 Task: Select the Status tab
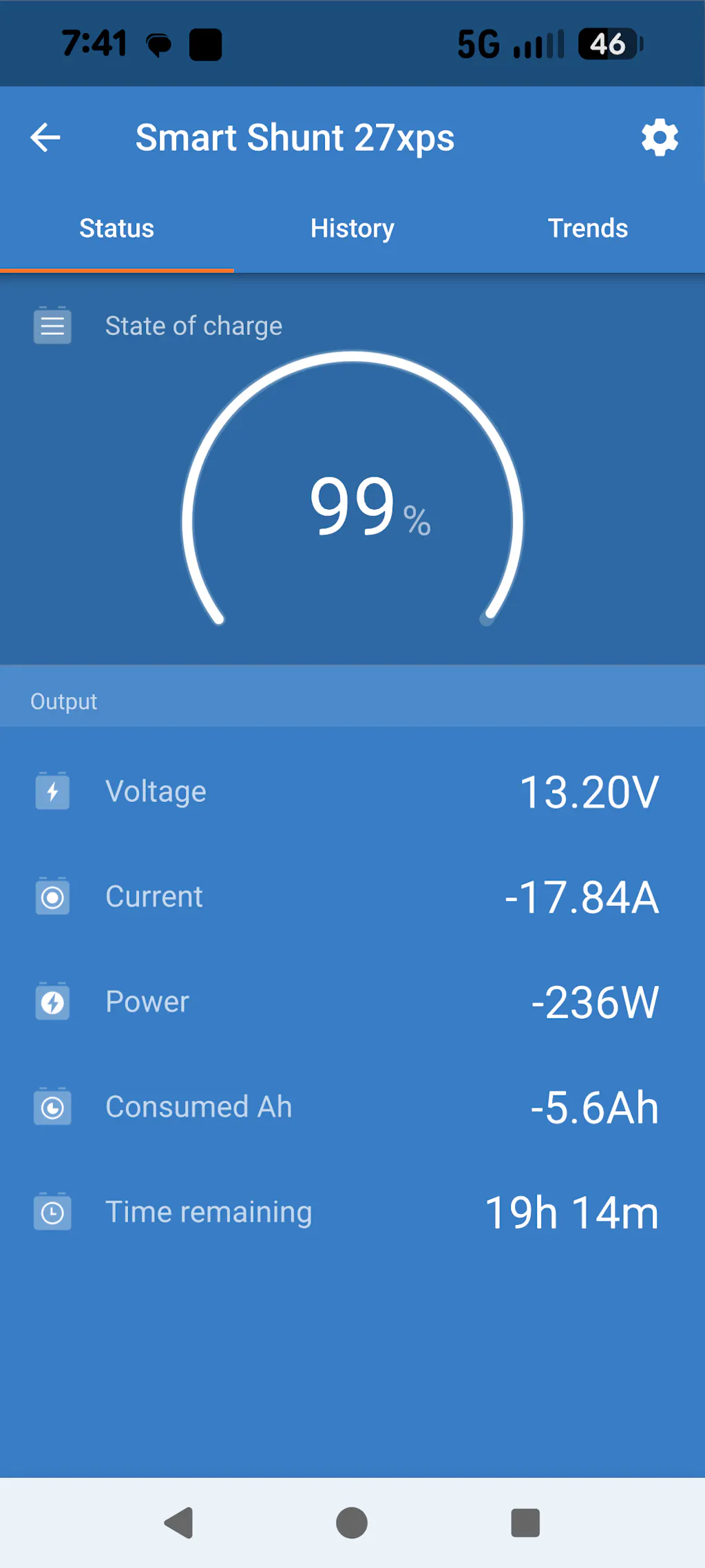point(117,229)
